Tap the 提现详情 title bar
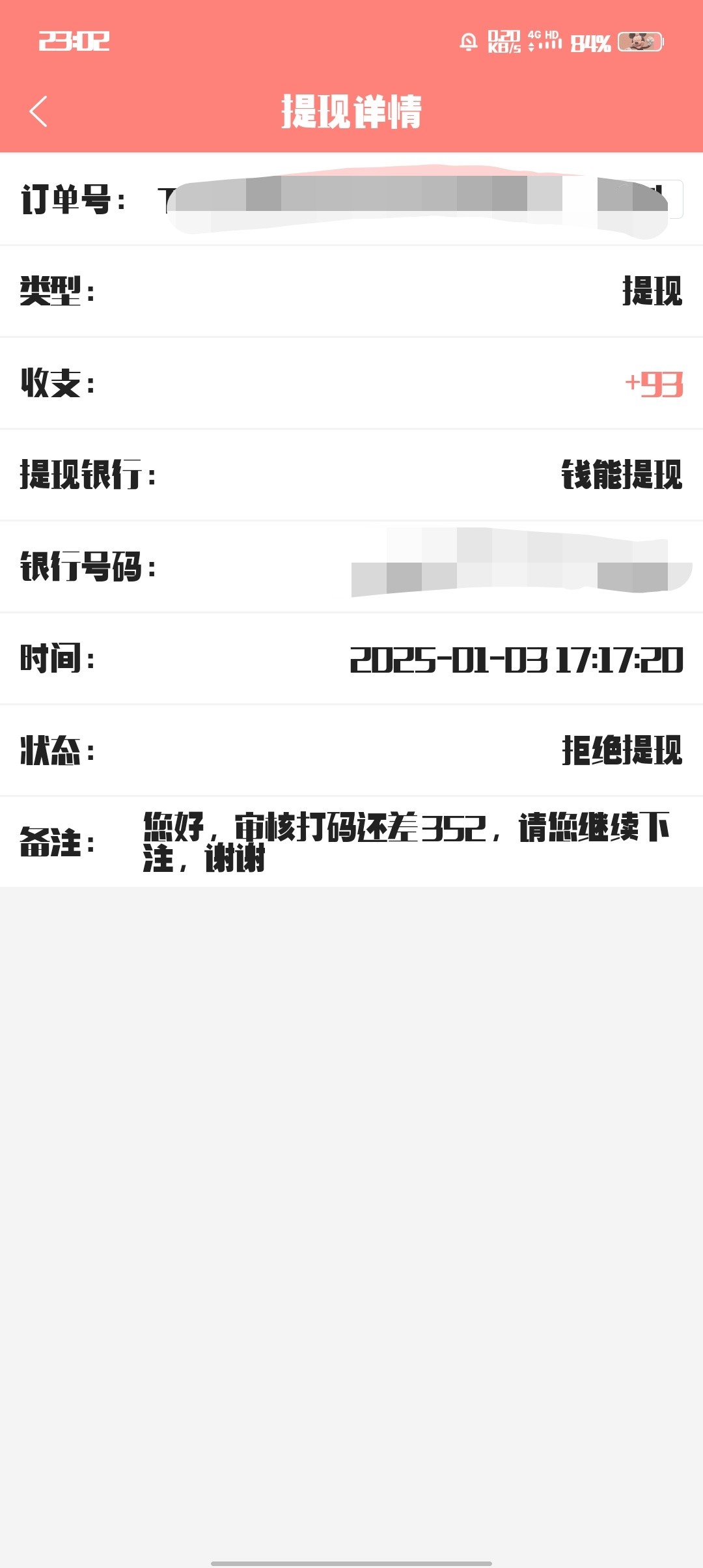 pos(351,109)
